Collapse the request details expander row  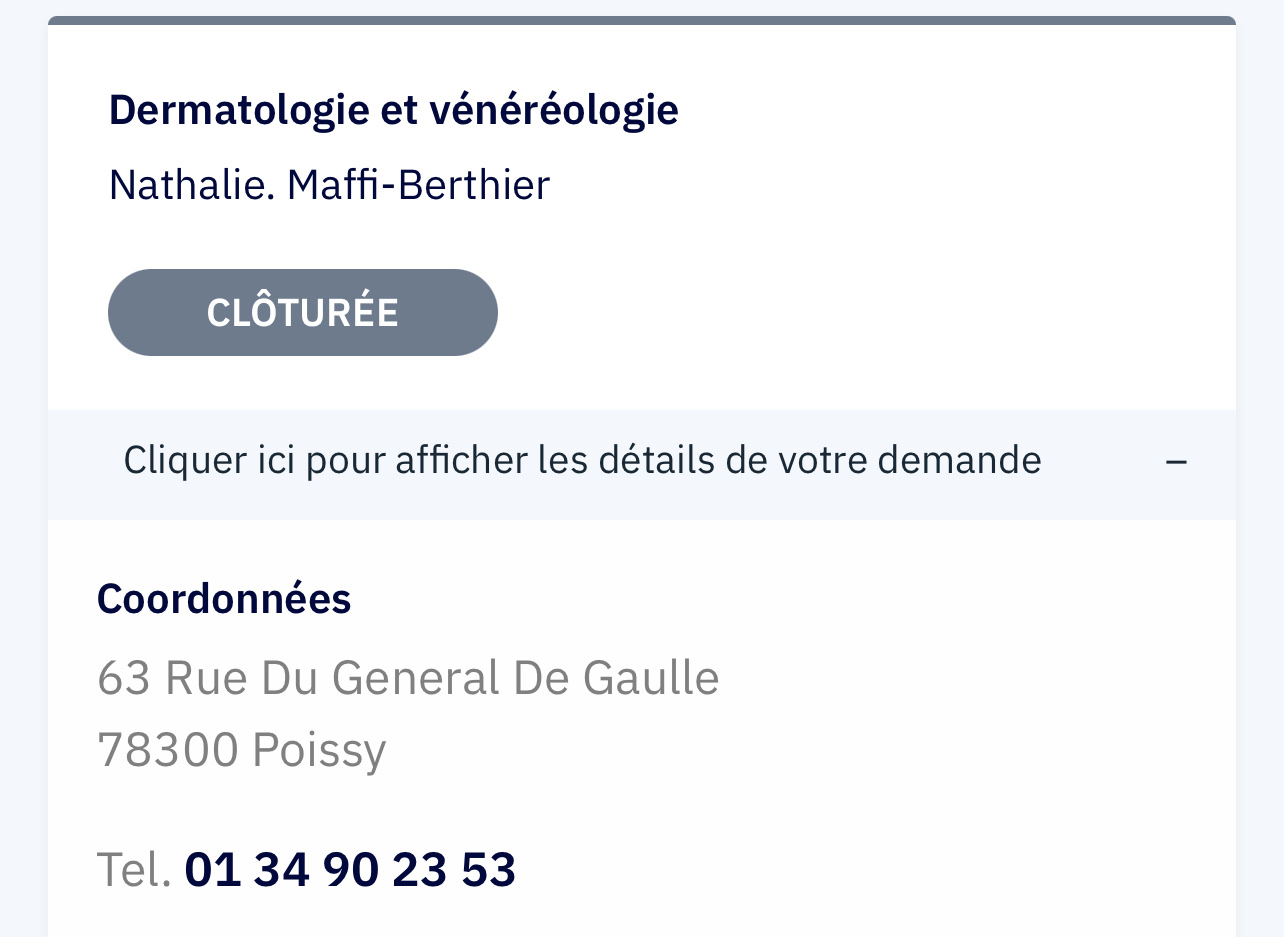point(1176,462)
